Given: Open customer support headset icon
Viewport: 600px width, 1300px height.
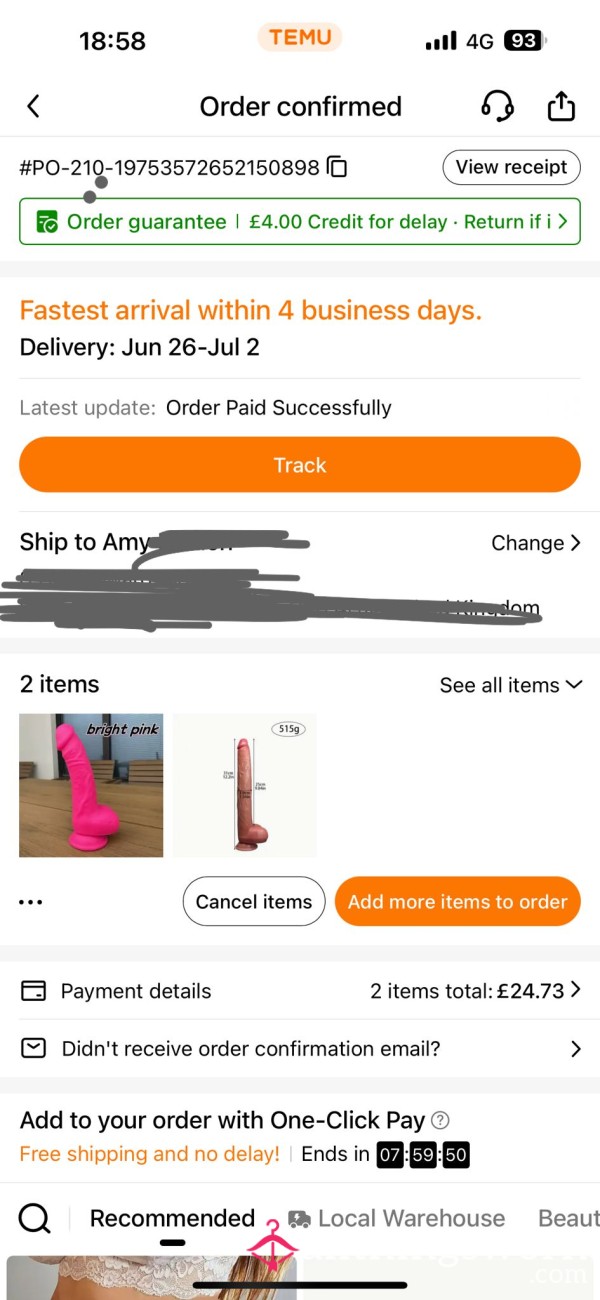Looking at the screenshot, I should pos(497,106).
